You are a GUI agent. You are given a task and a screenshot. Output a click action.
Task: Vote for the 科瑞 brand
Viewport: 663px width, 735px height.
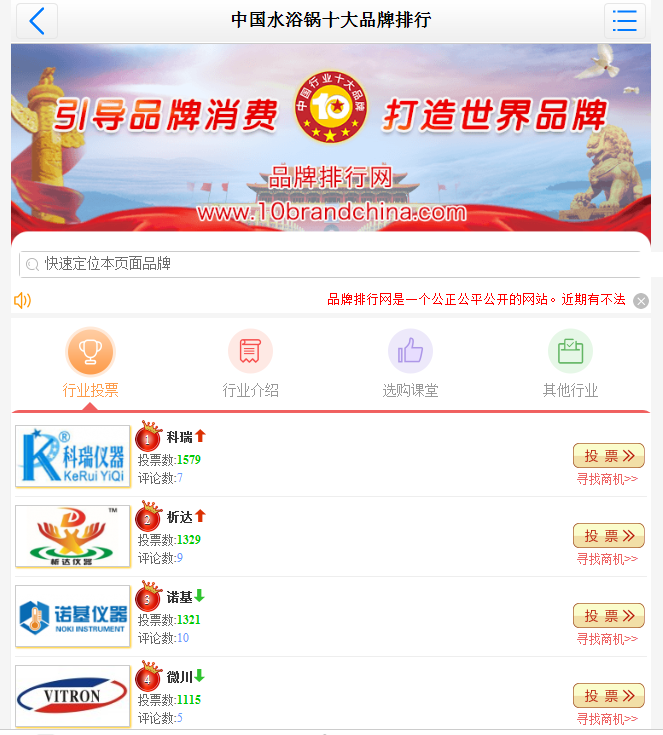point(608,456)
